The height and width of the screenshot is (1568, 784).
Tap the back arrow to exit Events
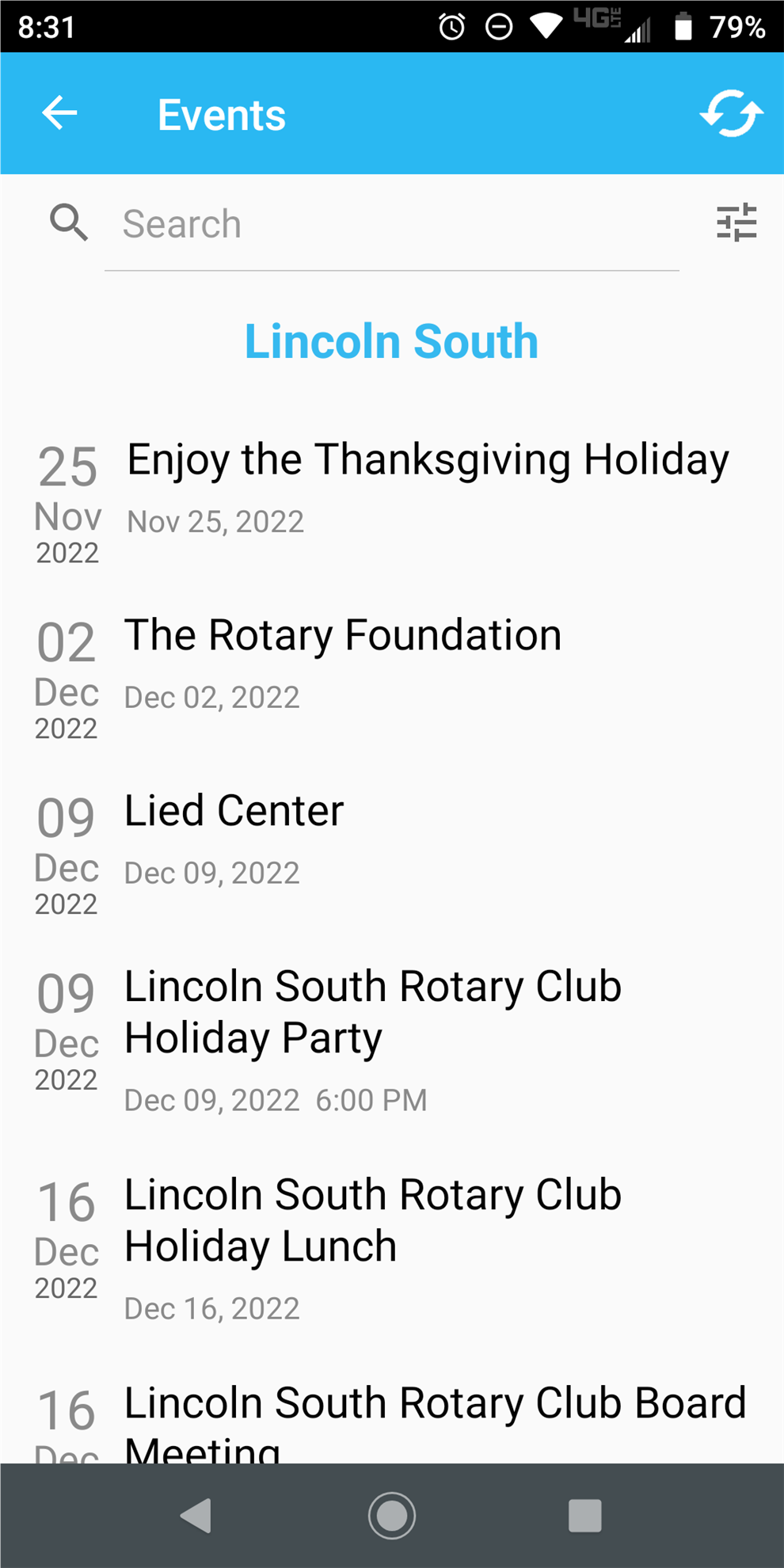click(59, 112)
